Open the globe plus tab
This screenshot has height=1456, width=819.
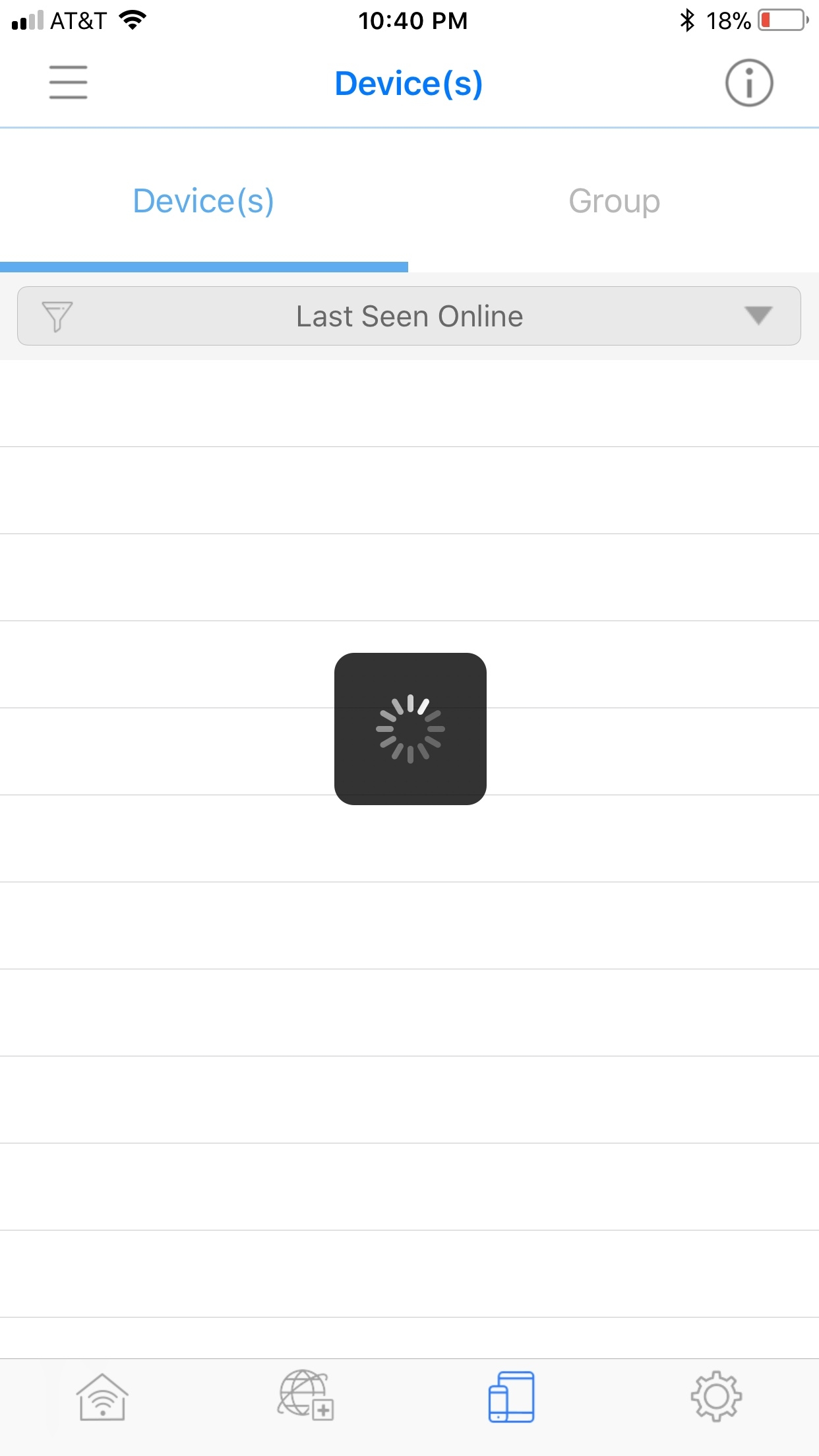(x=306, y=1395)
